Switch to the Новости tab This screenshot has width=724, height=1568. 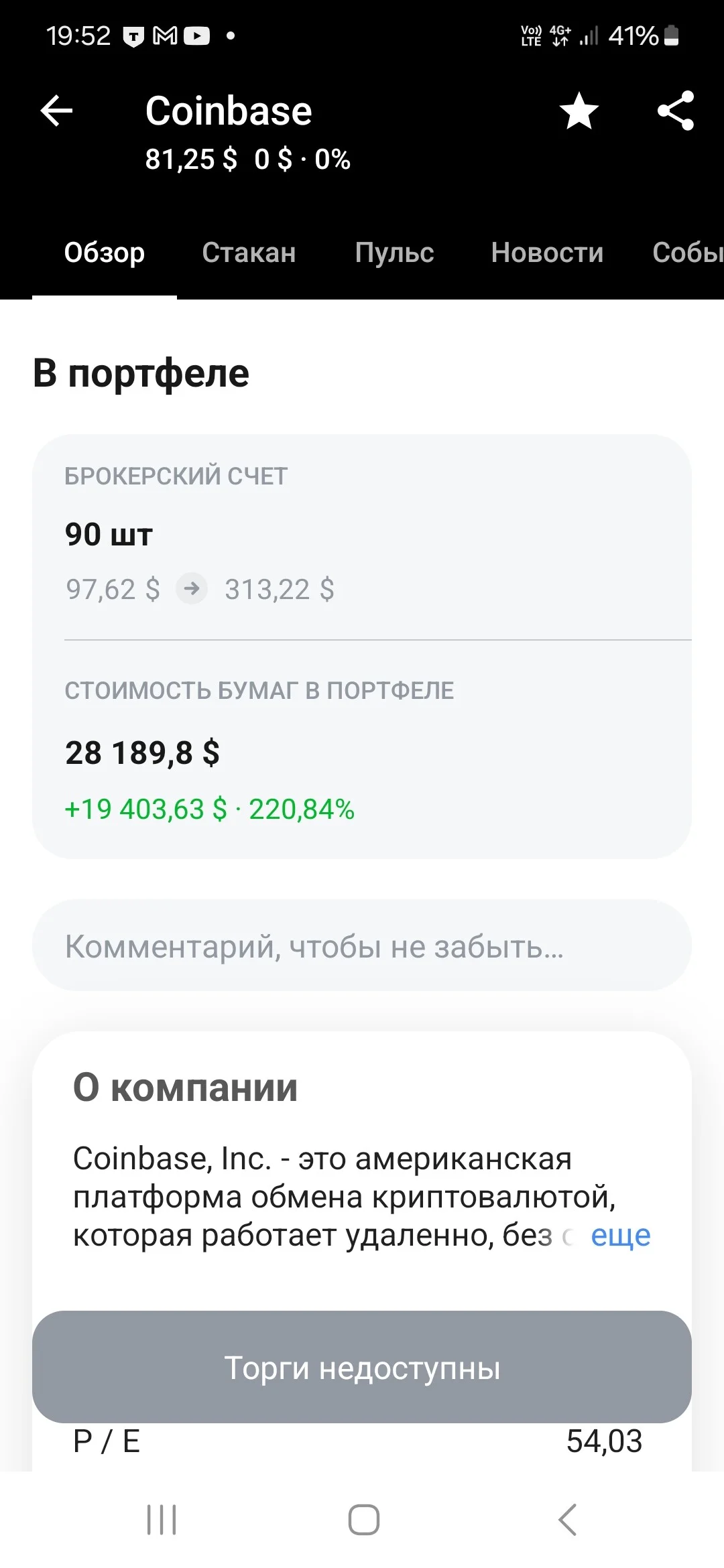pos(547,253)
